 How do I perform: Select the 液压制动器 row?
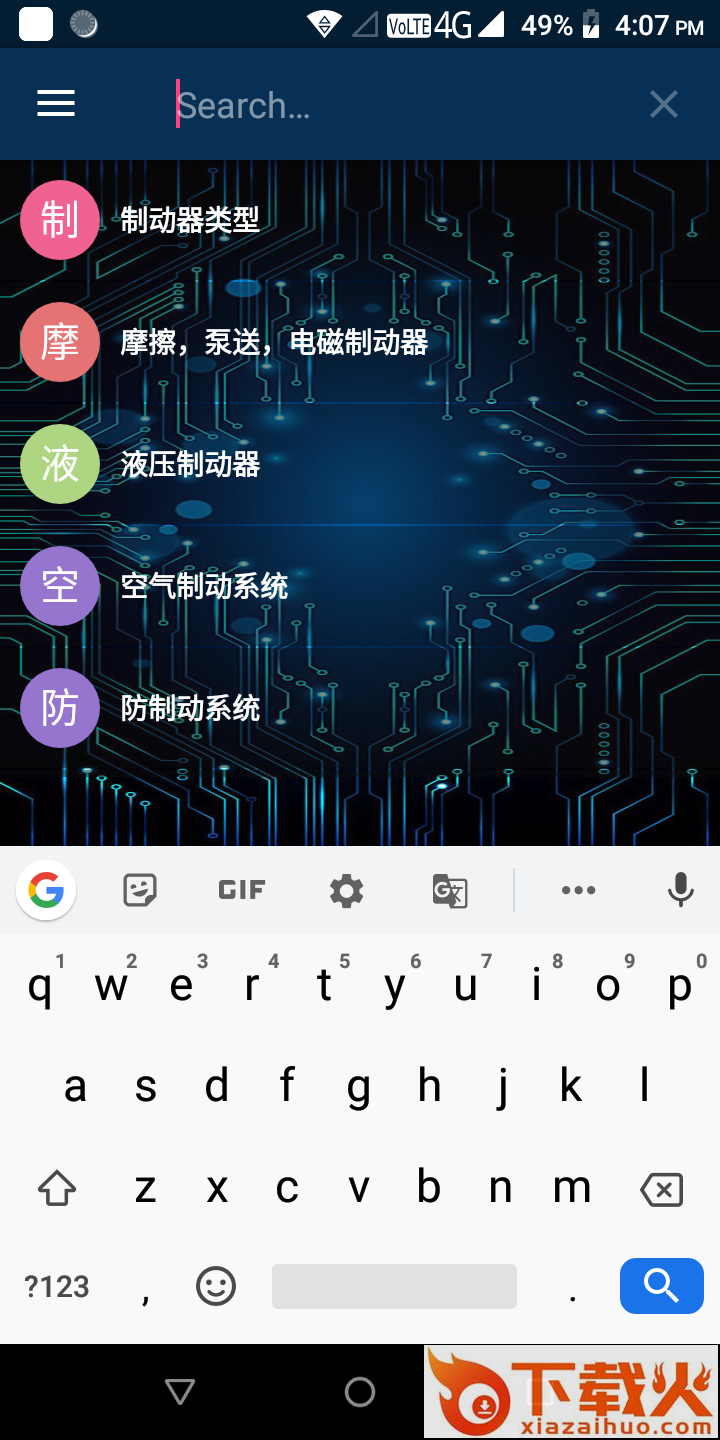(190, 464)
